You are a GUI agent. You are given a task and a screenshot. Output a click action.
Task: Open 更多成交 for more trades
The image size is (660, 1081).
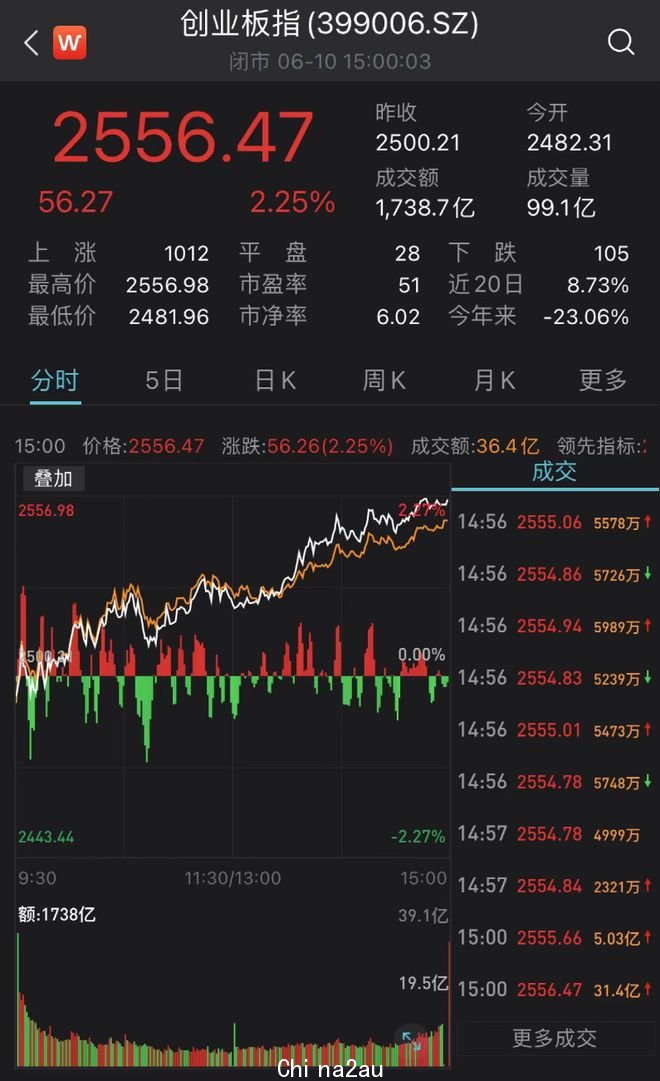click(554, 1038)
